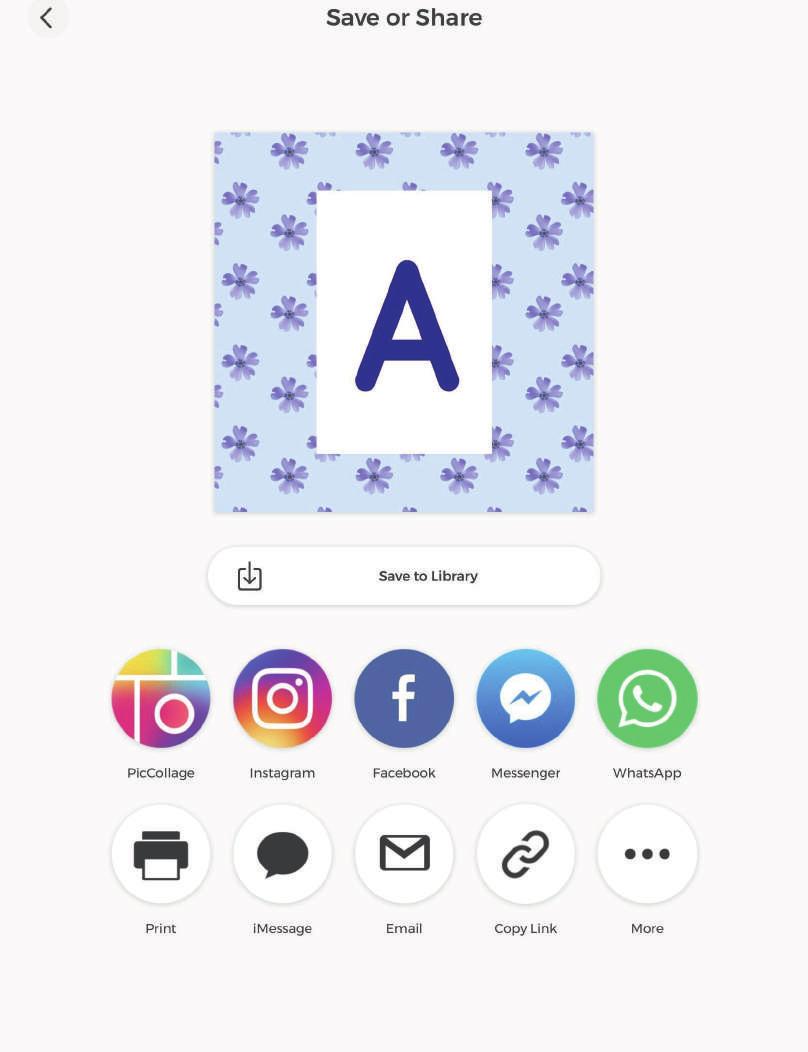Copy Link to the collage
The image size is (808, 1052).
coord(525,854)
